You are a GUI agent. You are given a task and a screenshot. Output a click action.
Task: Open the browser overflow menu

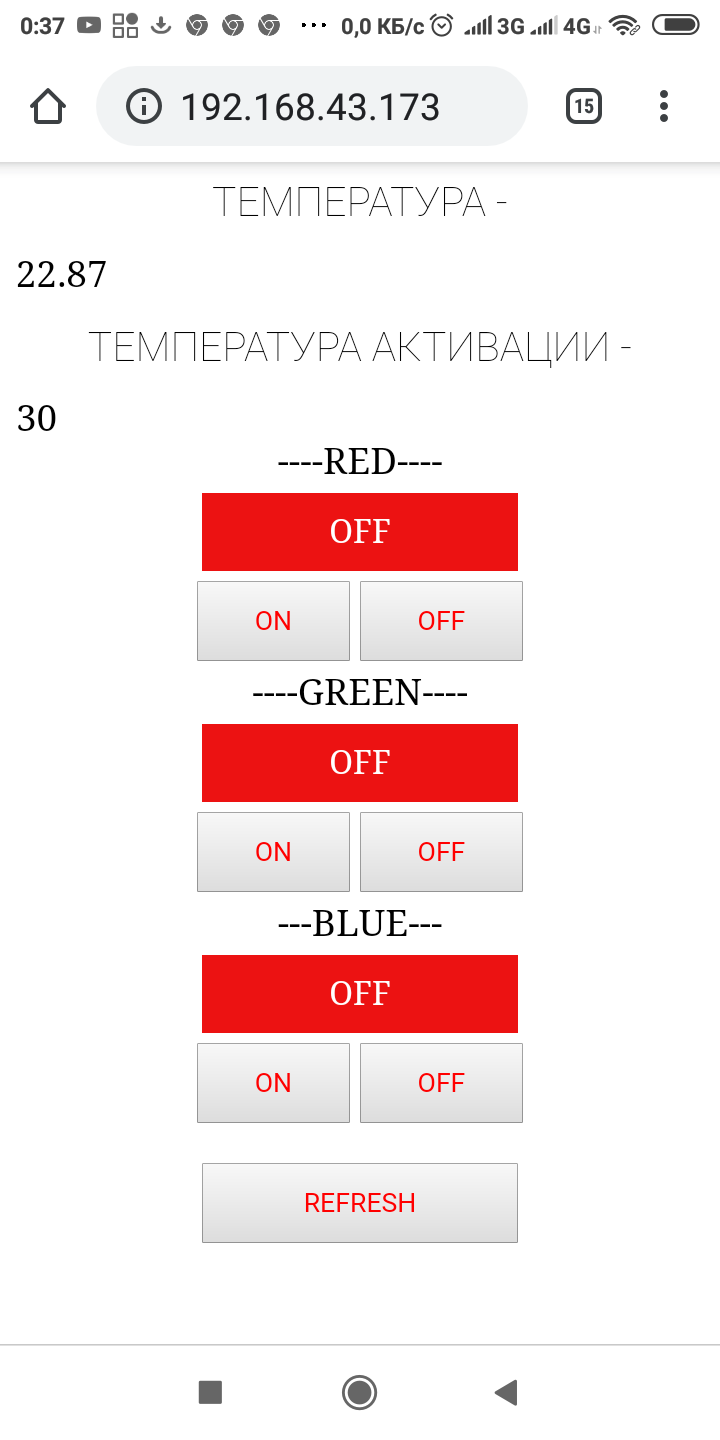(x=664, y=106)
